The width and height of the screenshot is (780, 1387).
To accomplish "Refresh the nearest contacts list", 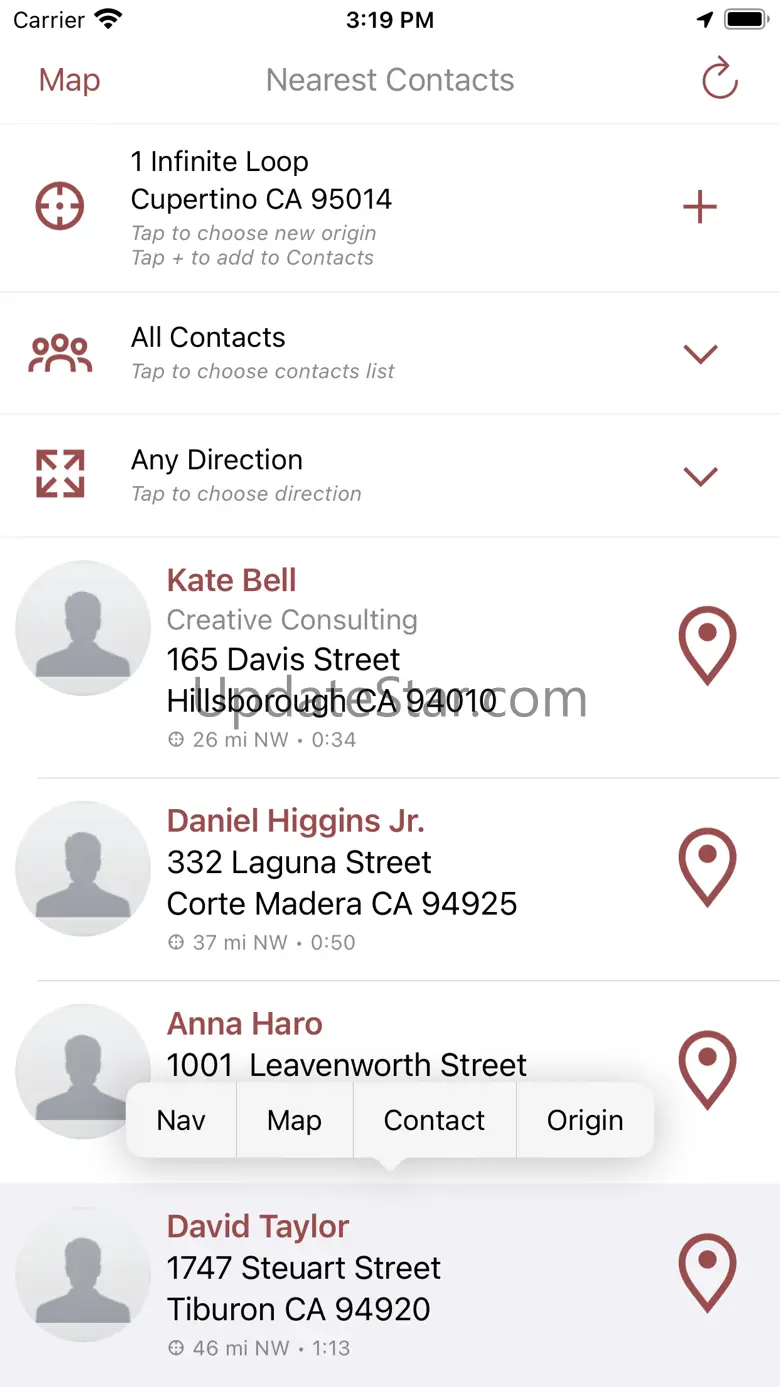I will 719,80.
